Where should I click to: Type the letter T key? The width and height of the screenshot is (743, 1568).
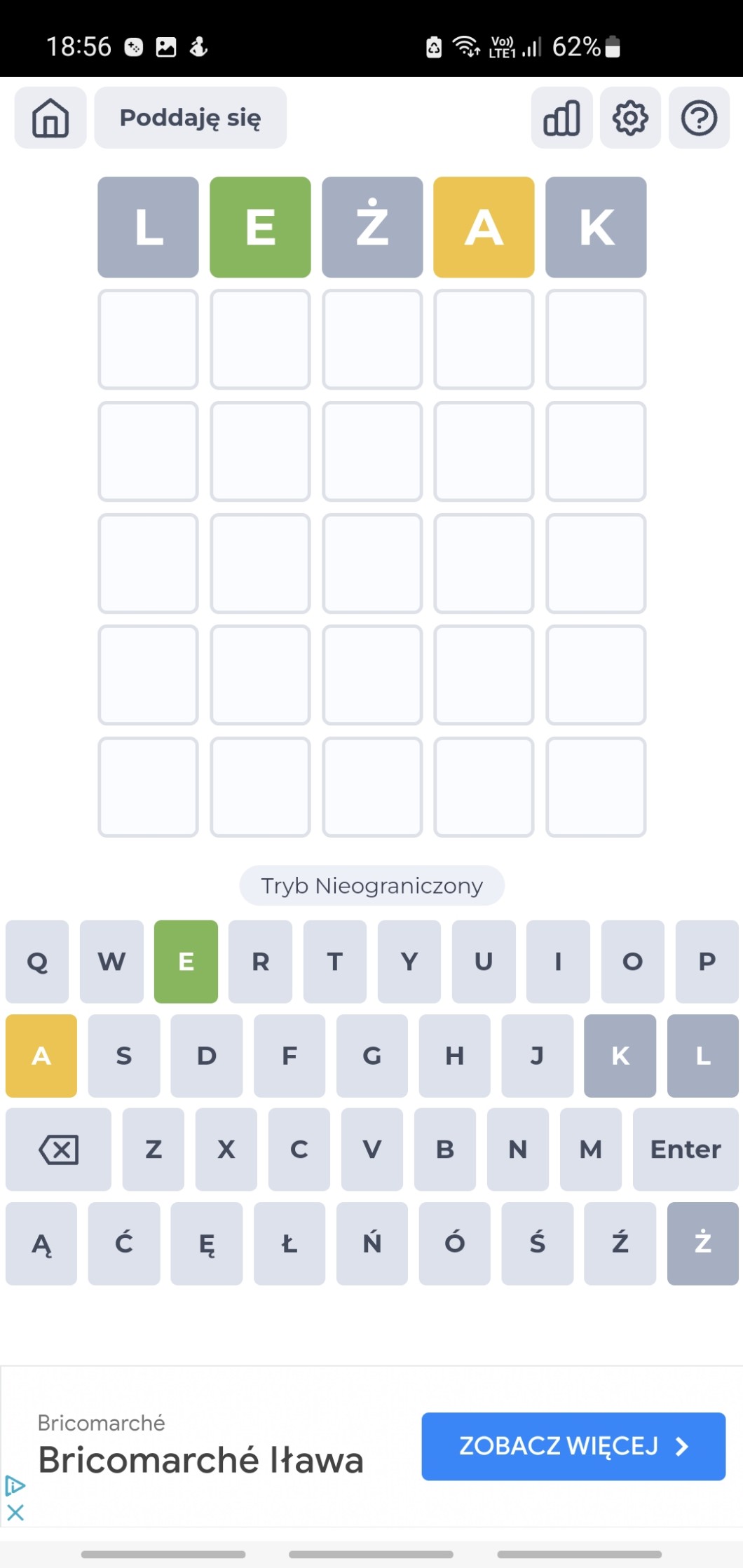334,962
